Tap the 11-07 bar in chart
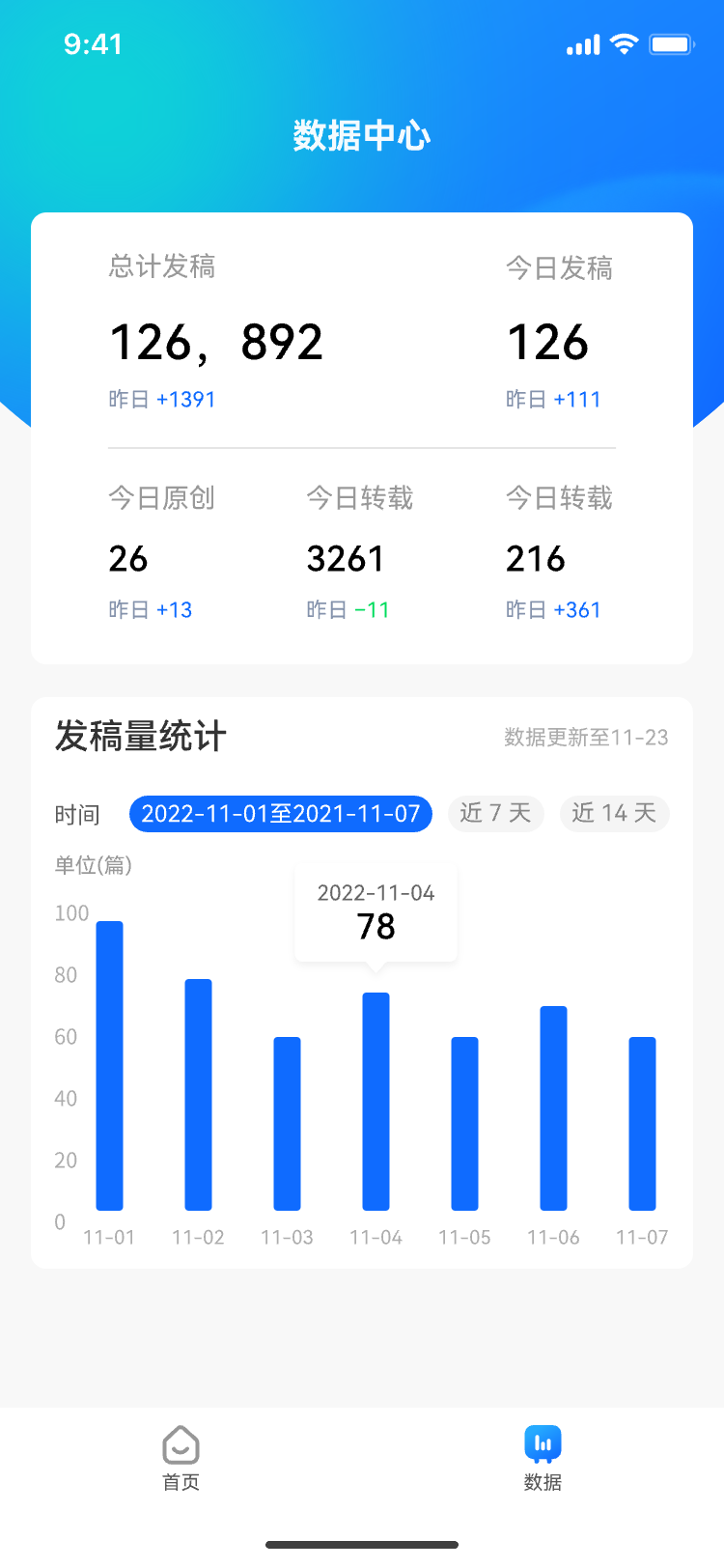Viewport: 724px width, 1568px height. click(642, 1124)
